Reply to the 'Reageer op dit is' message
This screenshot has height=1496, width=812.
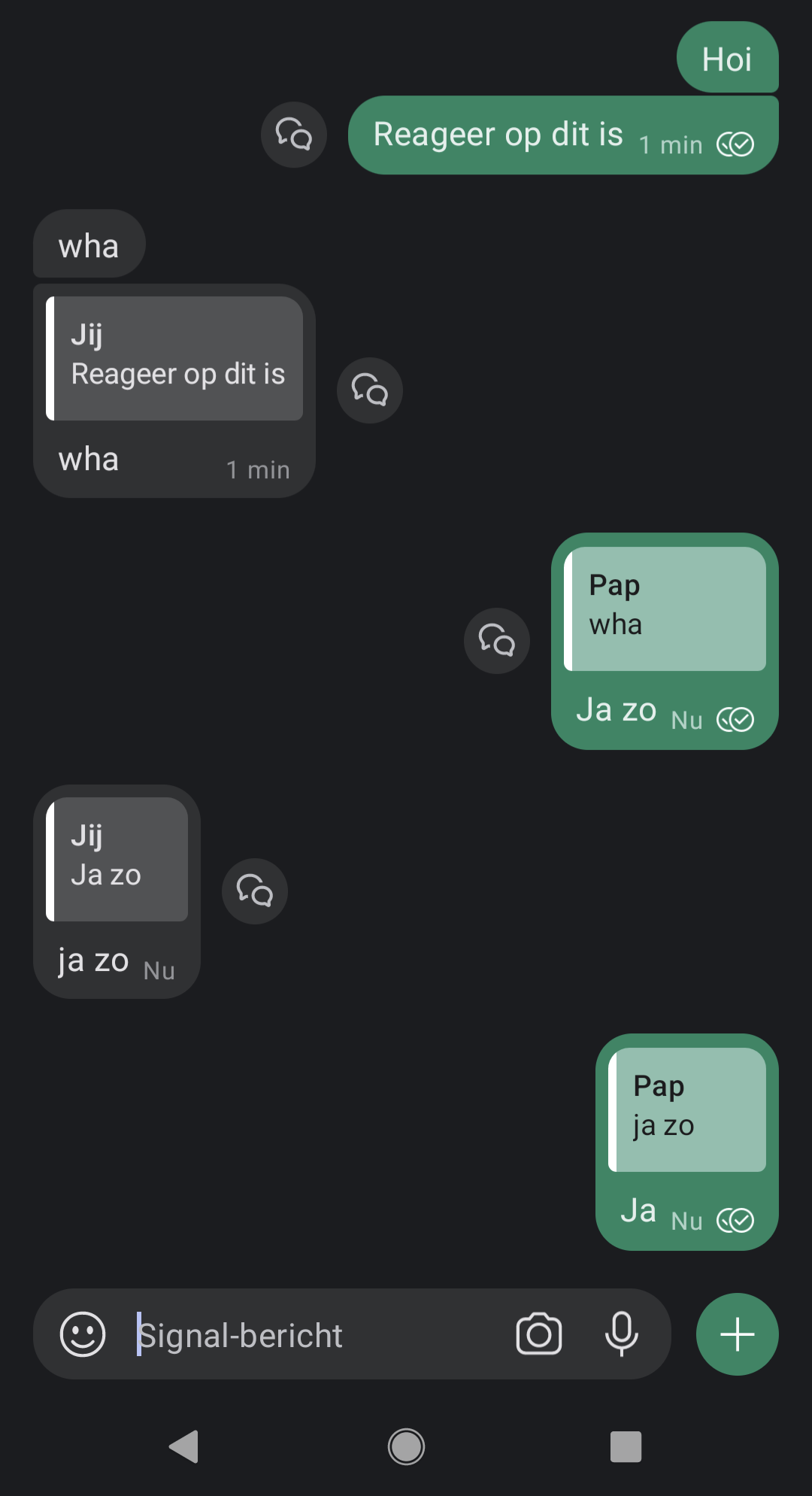click(293, 135)
